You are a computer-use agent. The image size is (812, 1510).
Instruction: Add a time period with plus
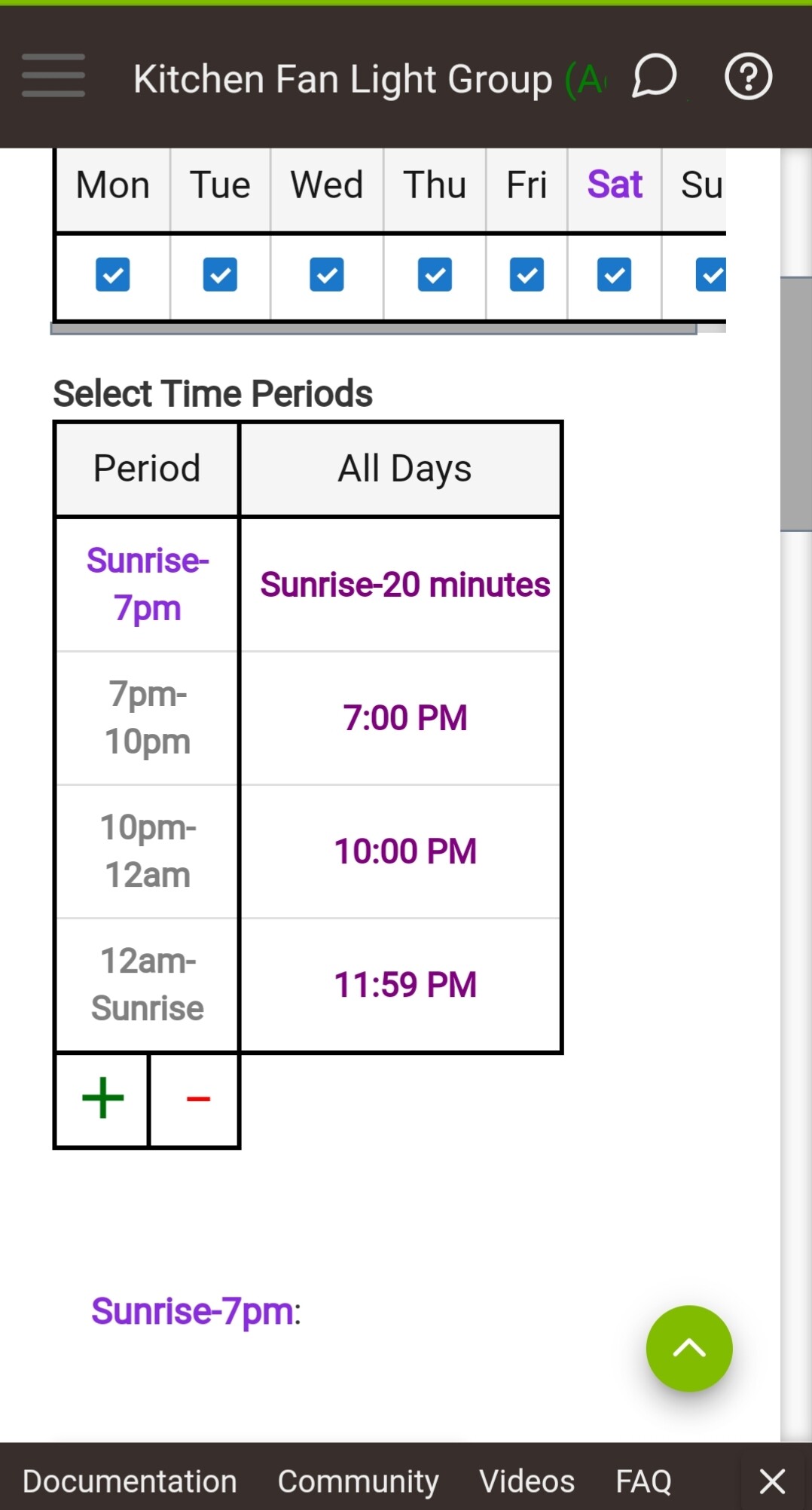(102, 1099)
